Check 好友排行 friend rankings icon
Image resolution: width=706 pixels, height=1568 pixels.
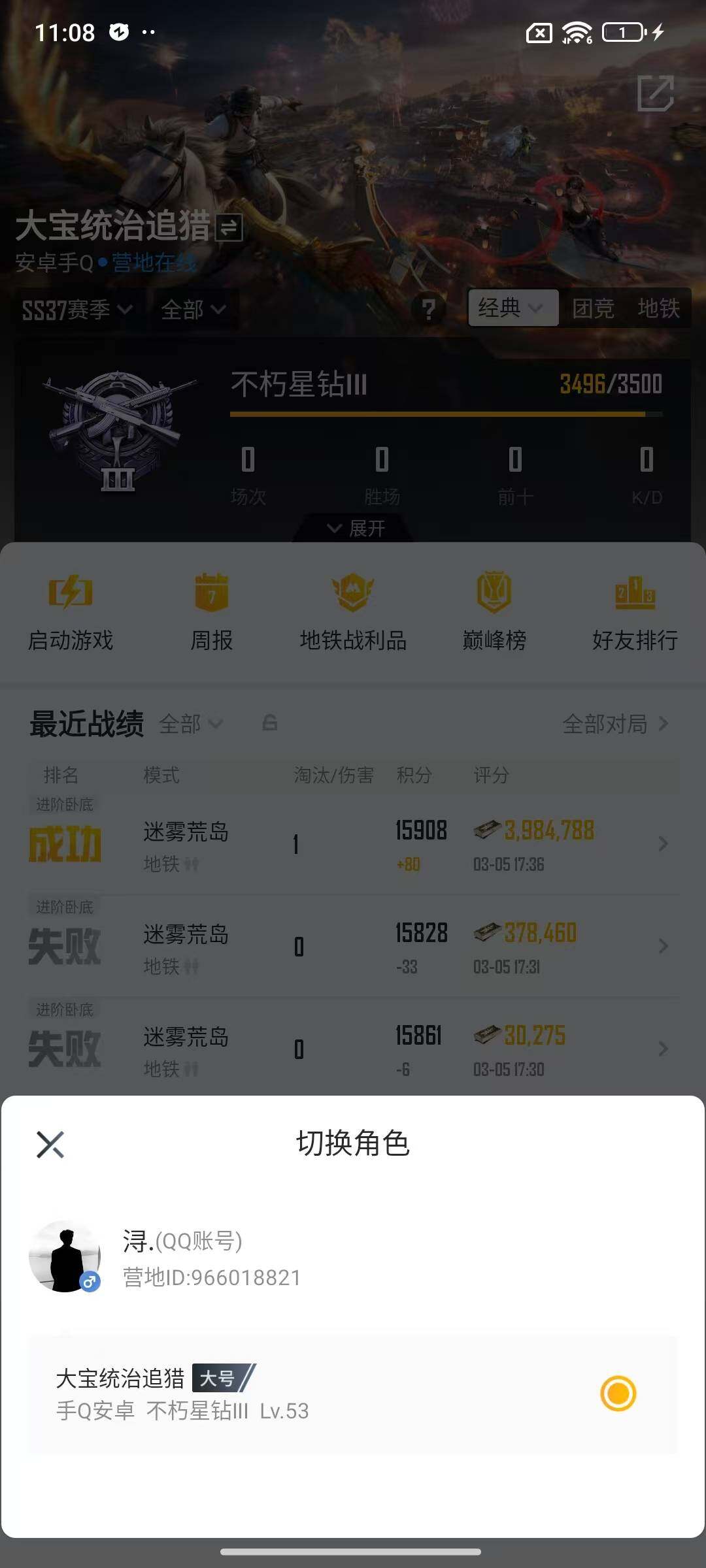[634, 608]
